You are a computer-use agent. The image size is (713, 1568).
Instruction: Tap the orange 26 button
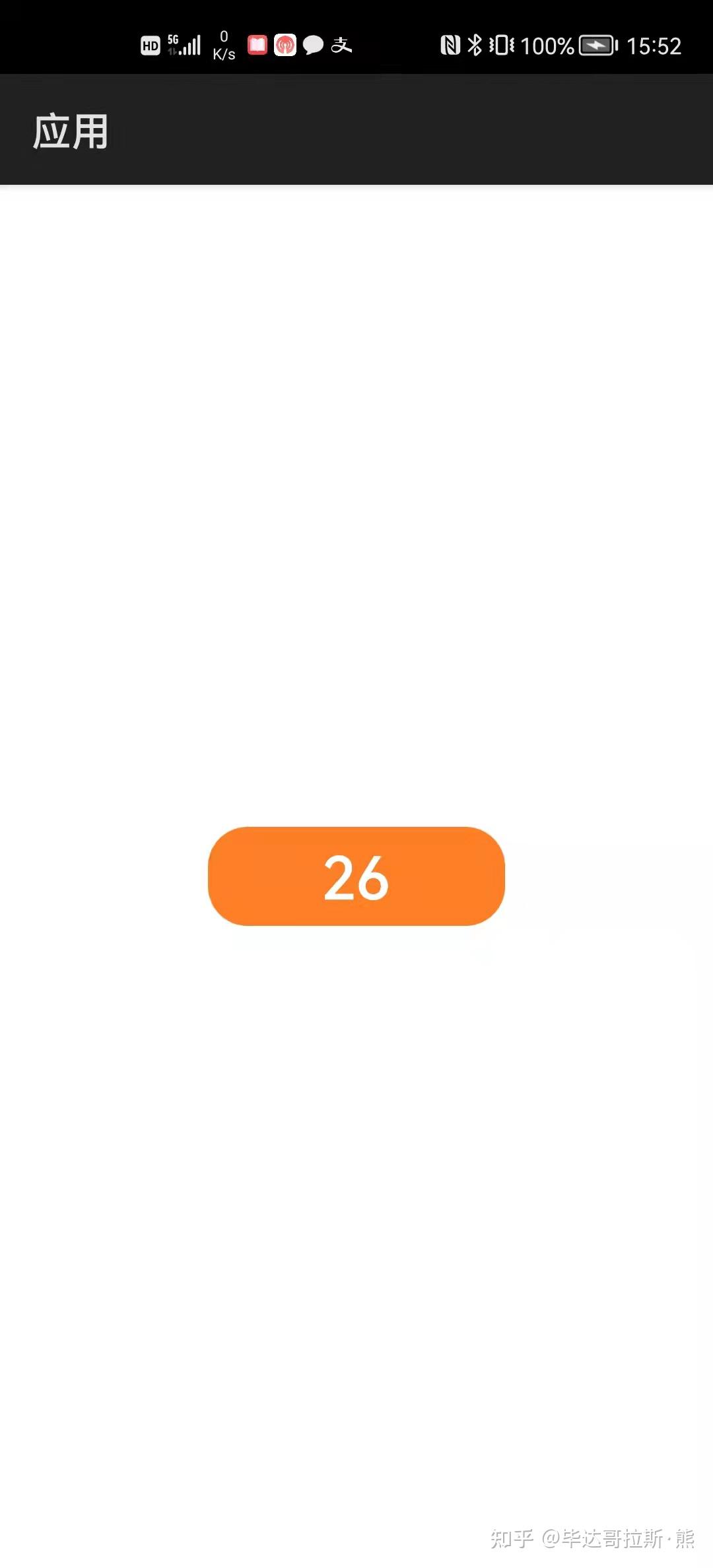(356, 876)
